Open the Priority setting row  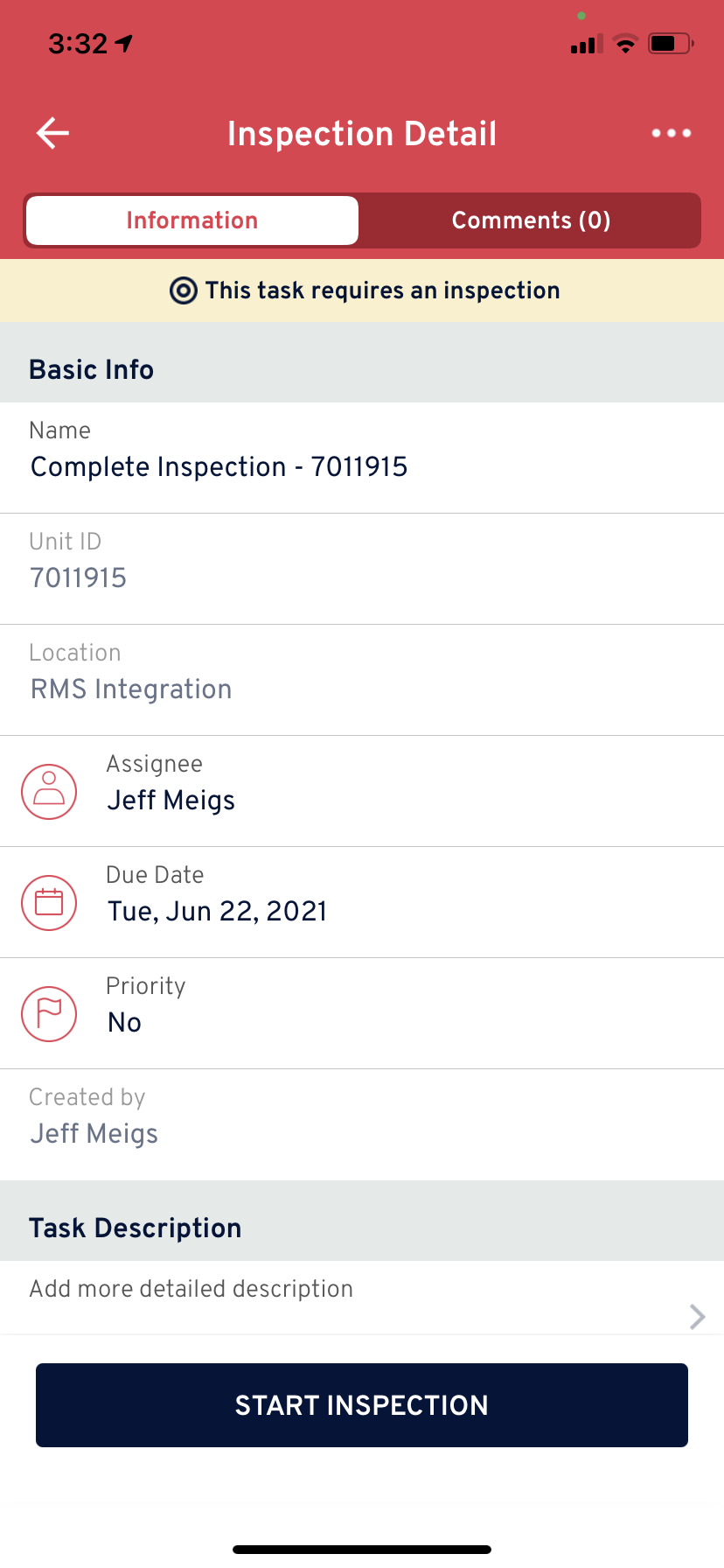click(x=362, y=1013)
